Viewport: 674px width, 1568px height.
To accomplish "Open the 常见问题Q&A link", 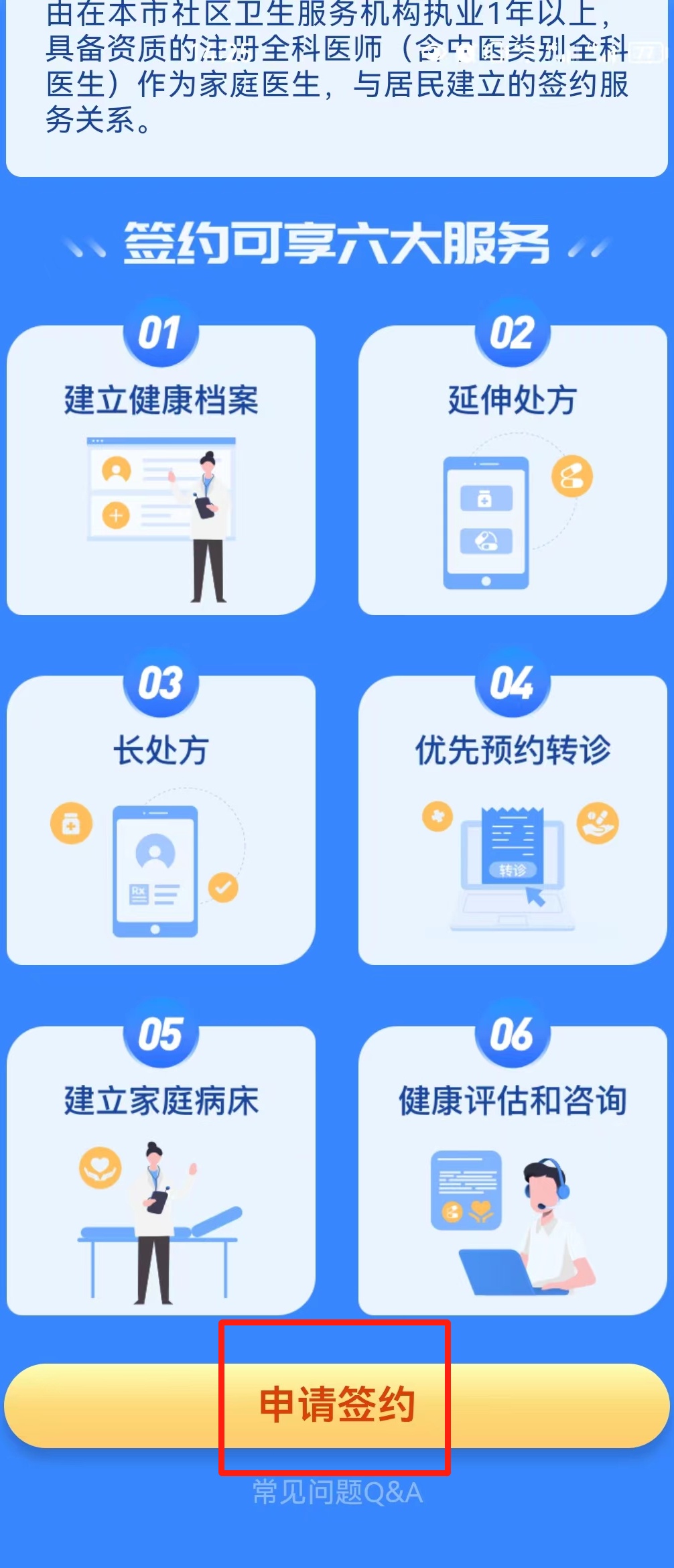I will (x=337, y=1492).
